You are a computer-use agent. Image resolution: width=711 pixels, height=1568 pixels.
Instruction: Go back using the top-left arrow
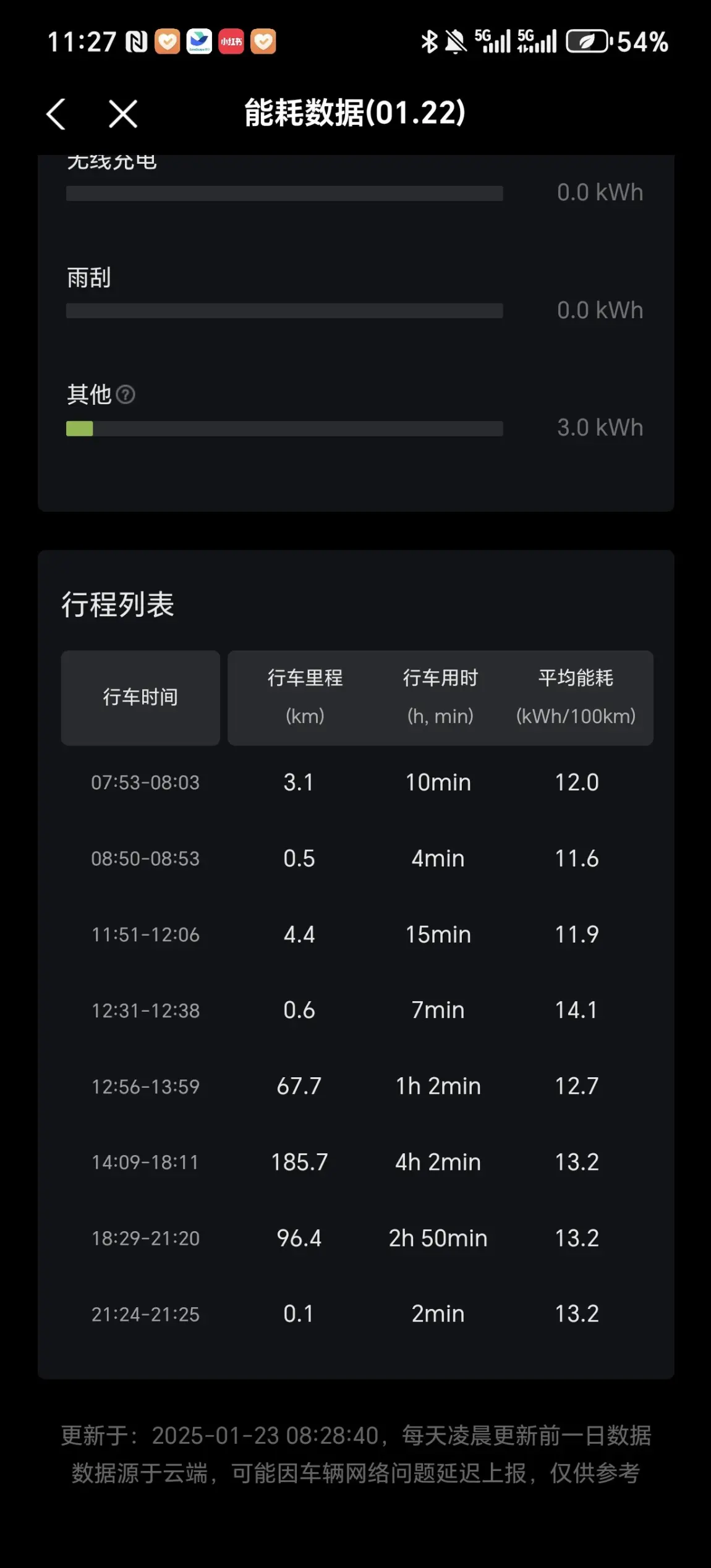point(56,114)
